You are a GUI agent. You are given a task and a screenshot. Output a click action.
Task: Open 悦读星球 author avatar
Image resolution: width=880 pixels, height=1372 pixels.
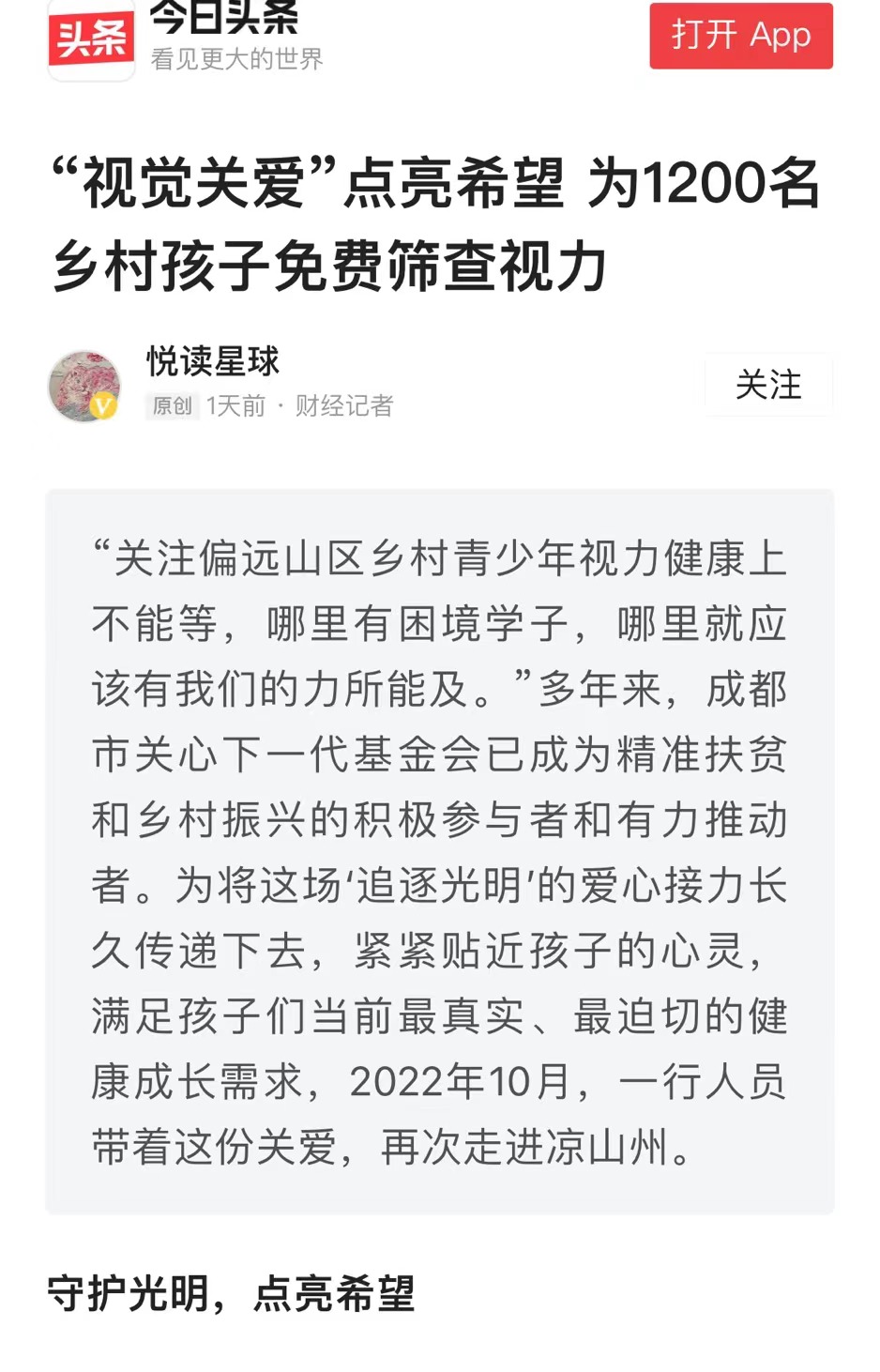[84, 386]
